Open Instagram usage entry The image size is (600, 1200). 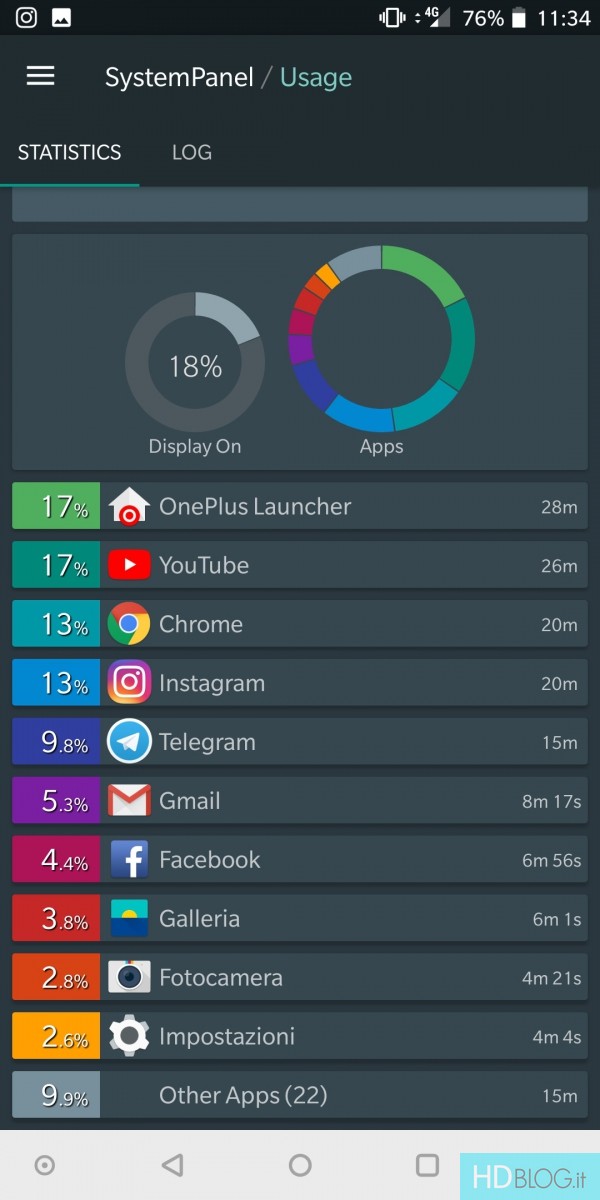pyautogui.click(x=300, y=683)
